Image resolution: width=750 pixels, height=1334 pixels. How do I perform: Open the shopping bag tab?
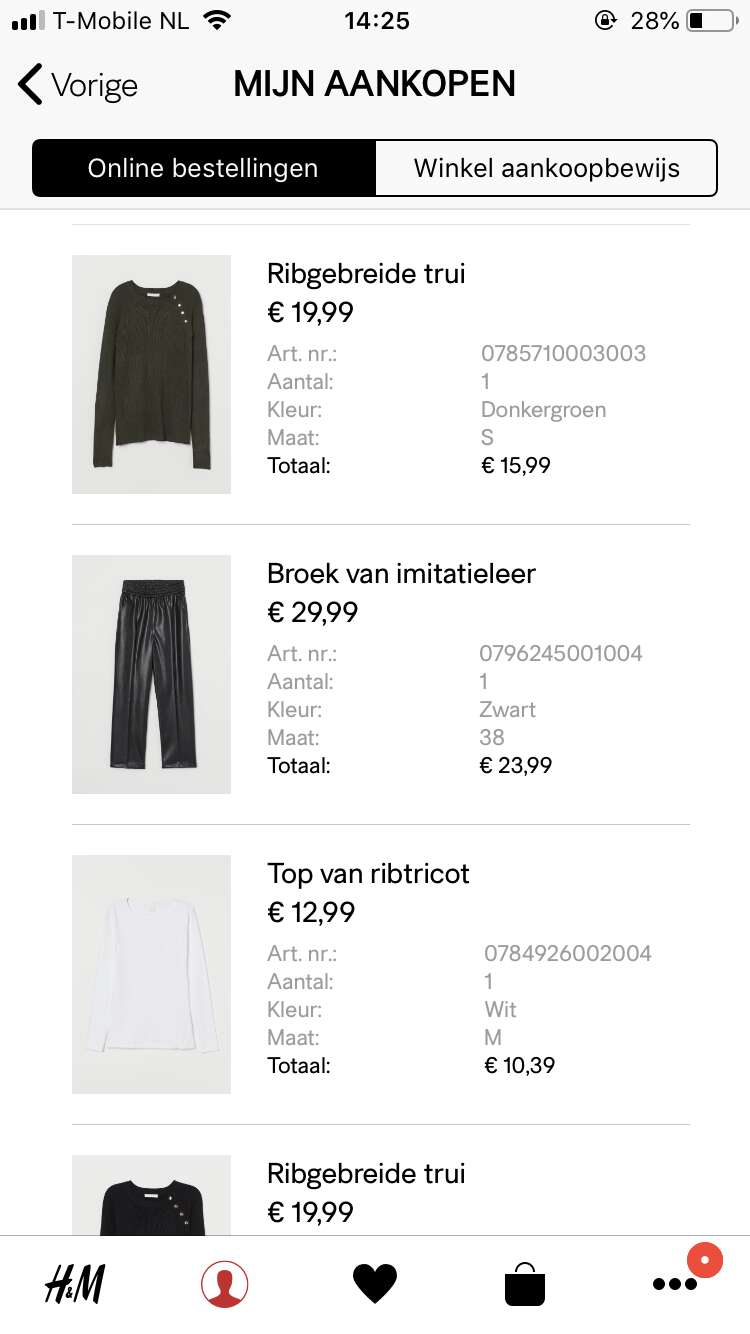[525, 1284]
